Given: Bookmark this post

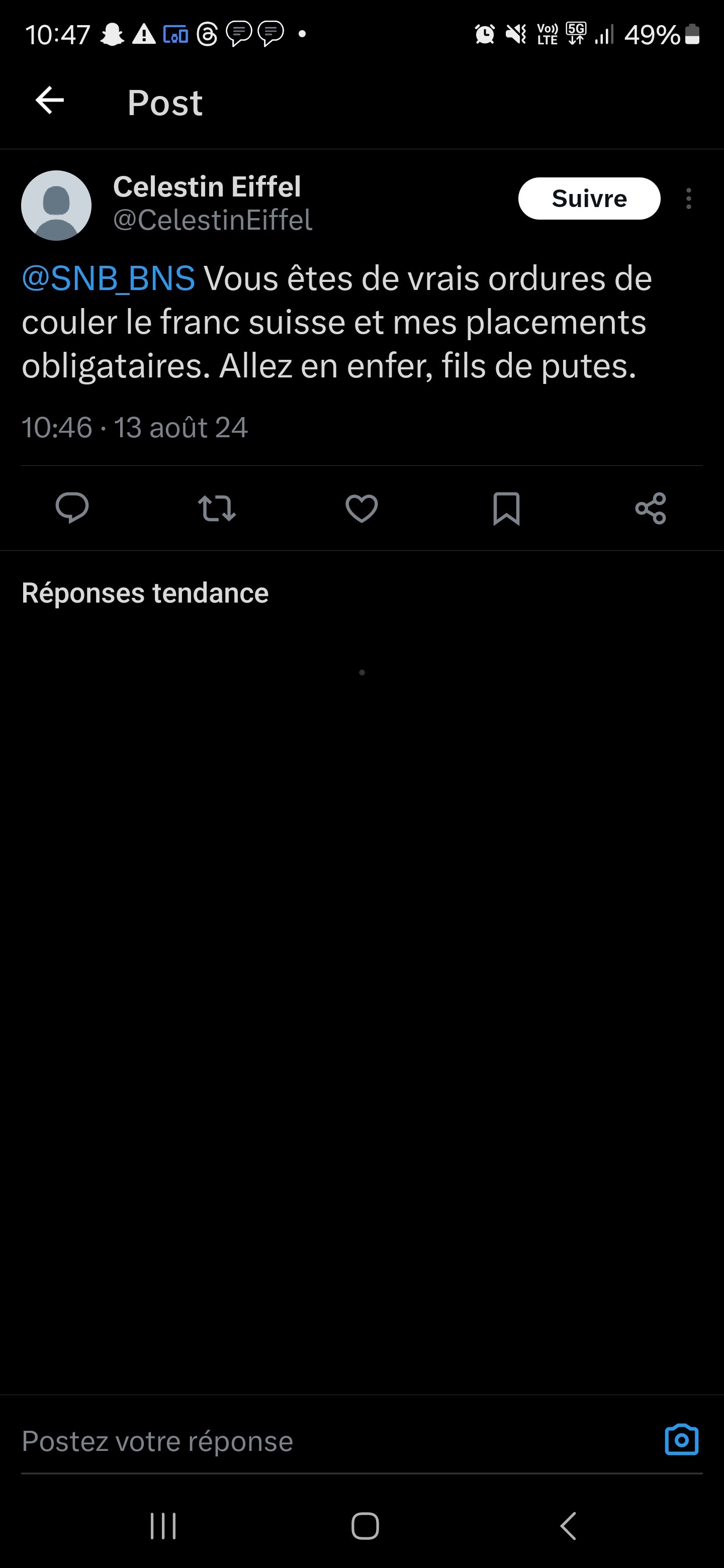Looking at the screenshot, I should tap(506, 508).
